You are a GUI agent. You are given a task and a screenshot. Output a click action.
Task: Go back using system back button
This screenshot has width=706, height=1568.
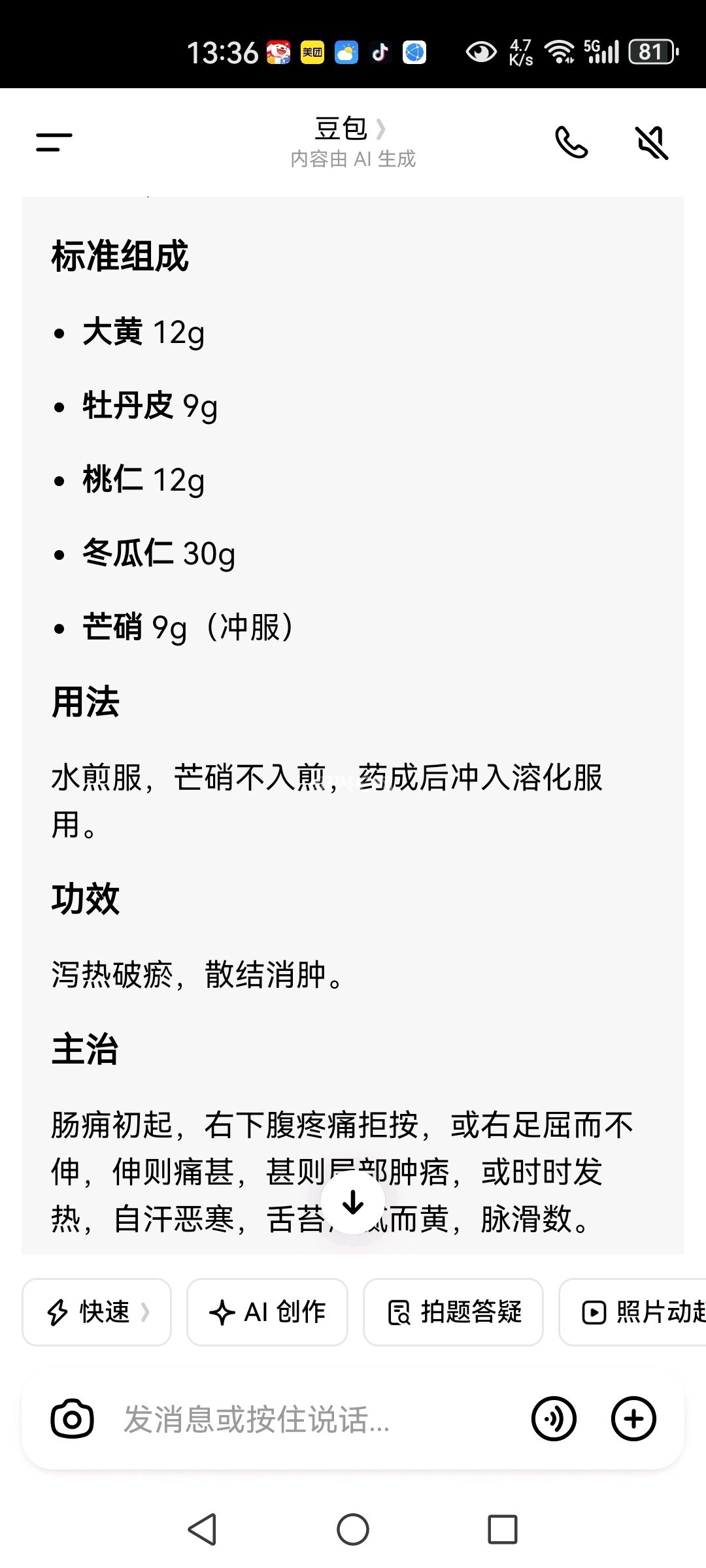click(202, 1529)
